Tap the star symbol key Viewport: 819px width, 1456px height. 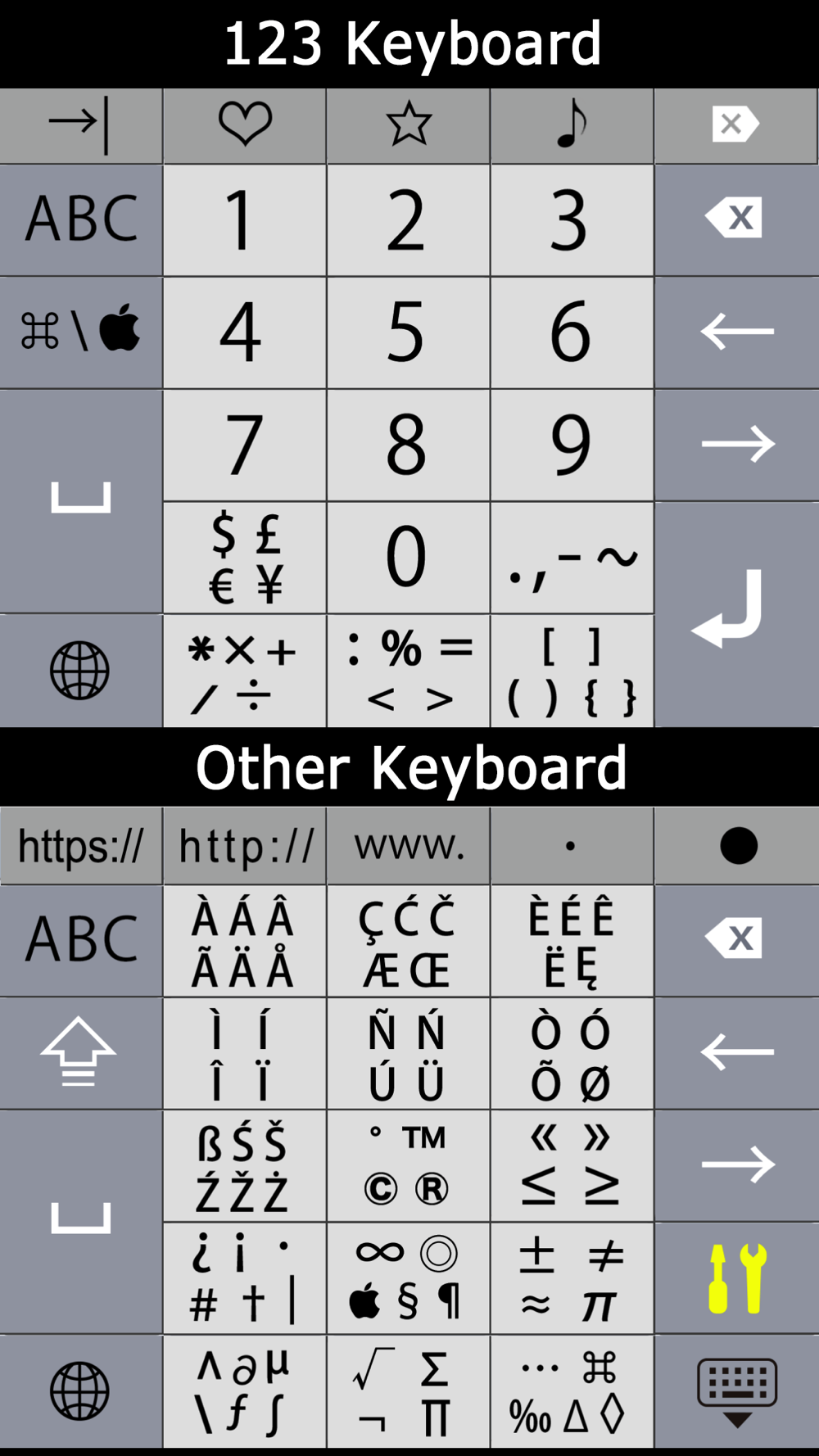tap(408, 124)
